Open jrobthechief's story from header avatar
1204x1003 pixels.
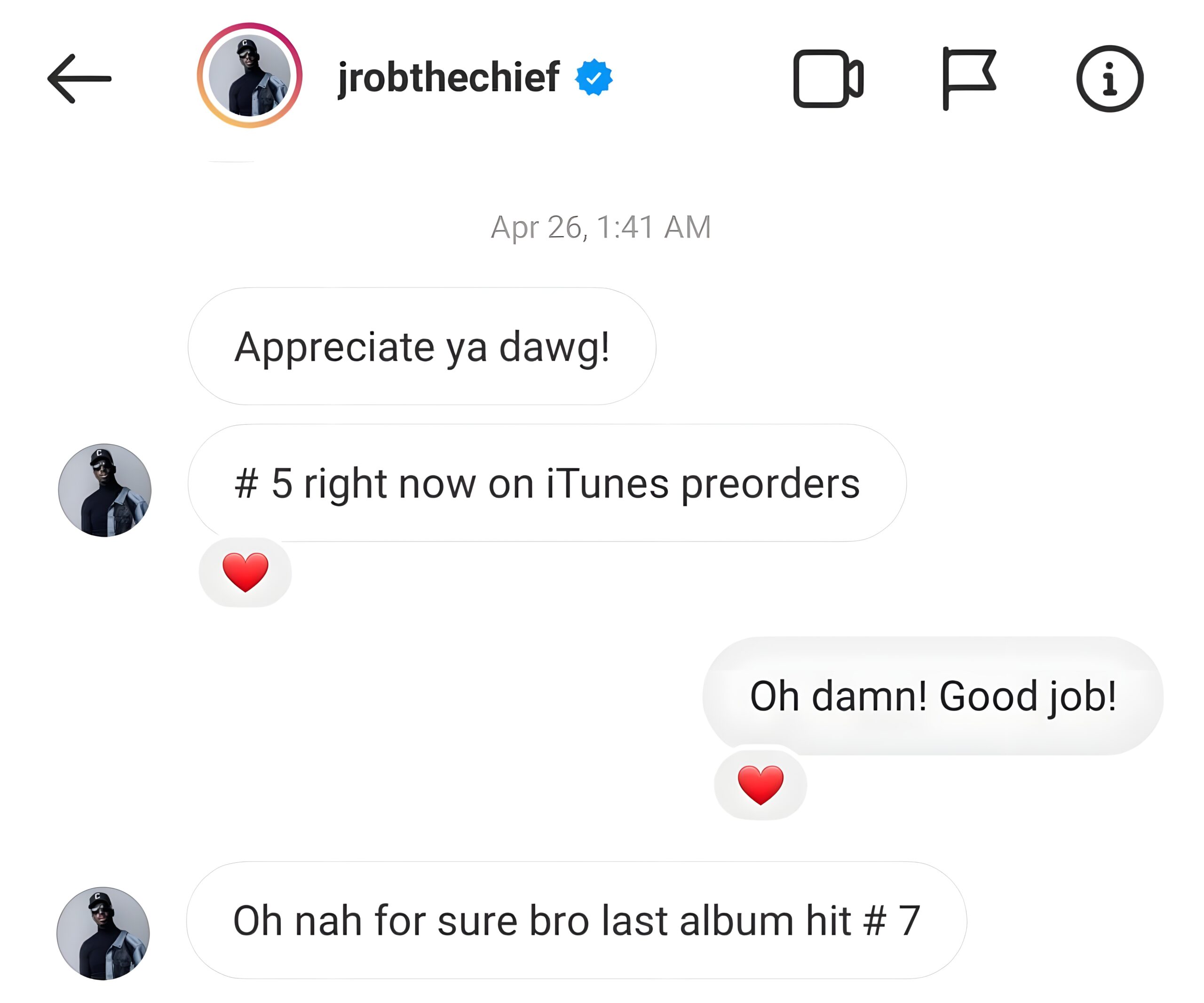[249, 76]
